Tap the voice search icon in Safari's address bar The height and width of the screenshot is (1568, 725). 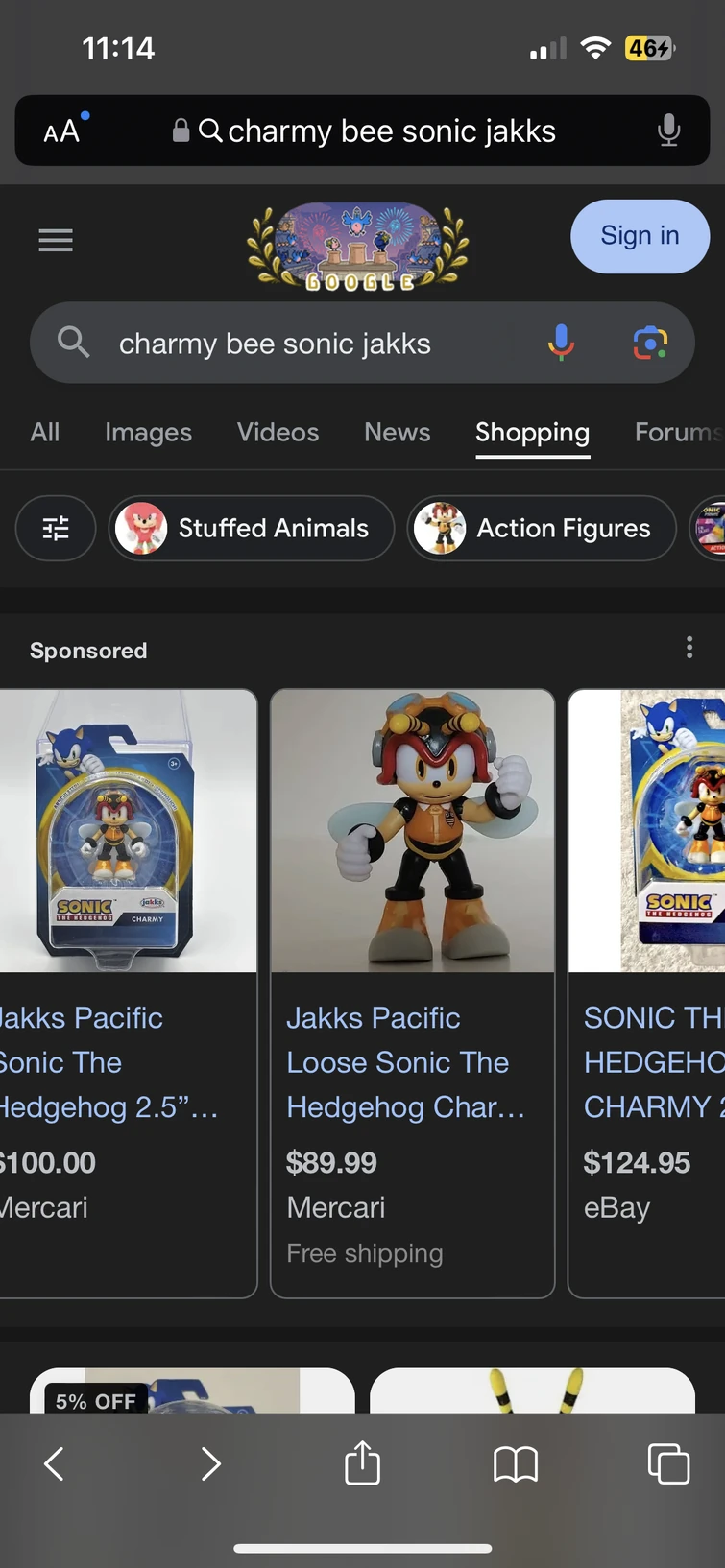click(668, 131)
